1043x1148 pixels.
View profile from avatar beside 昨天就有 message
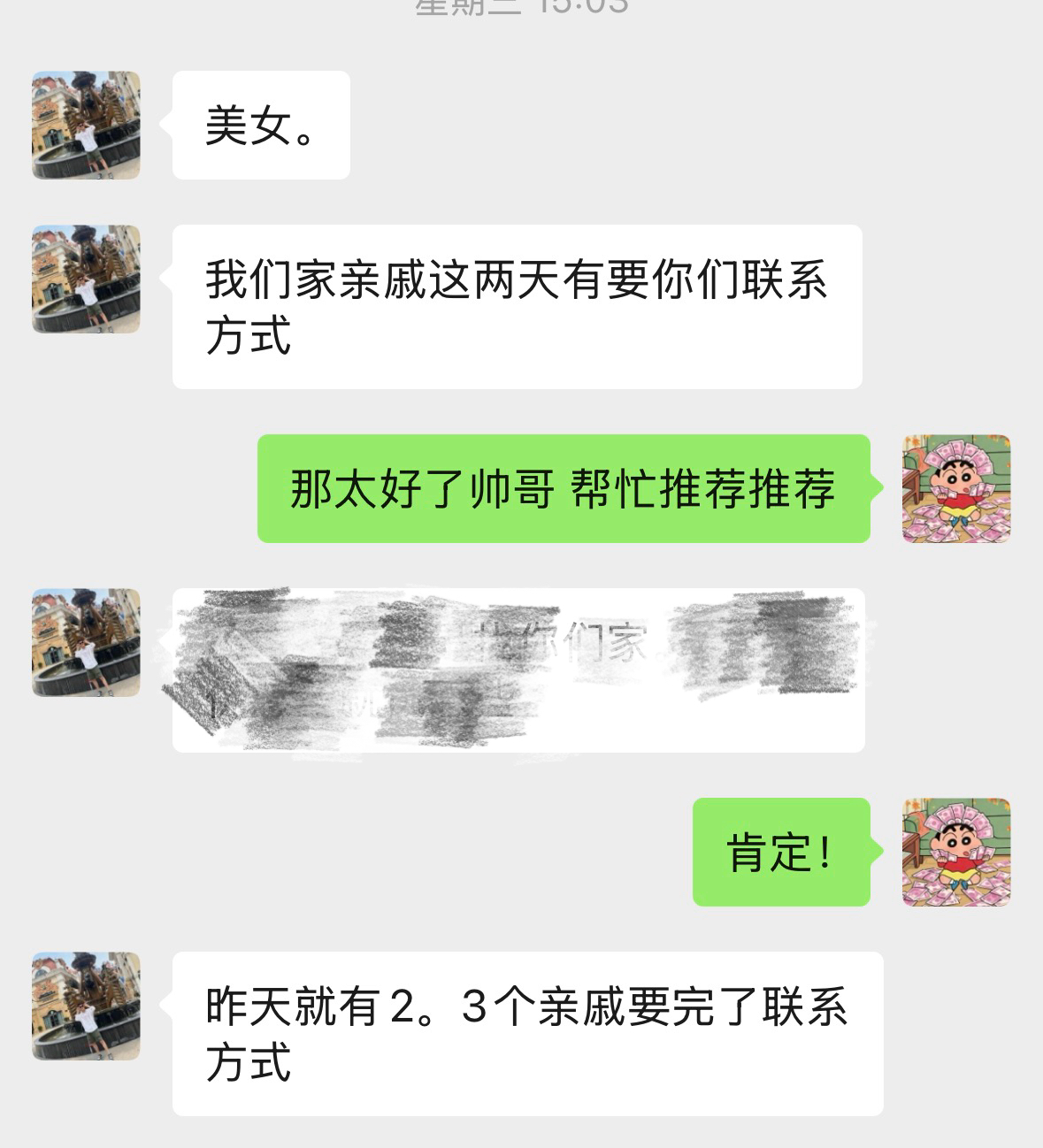[86, 1006]
